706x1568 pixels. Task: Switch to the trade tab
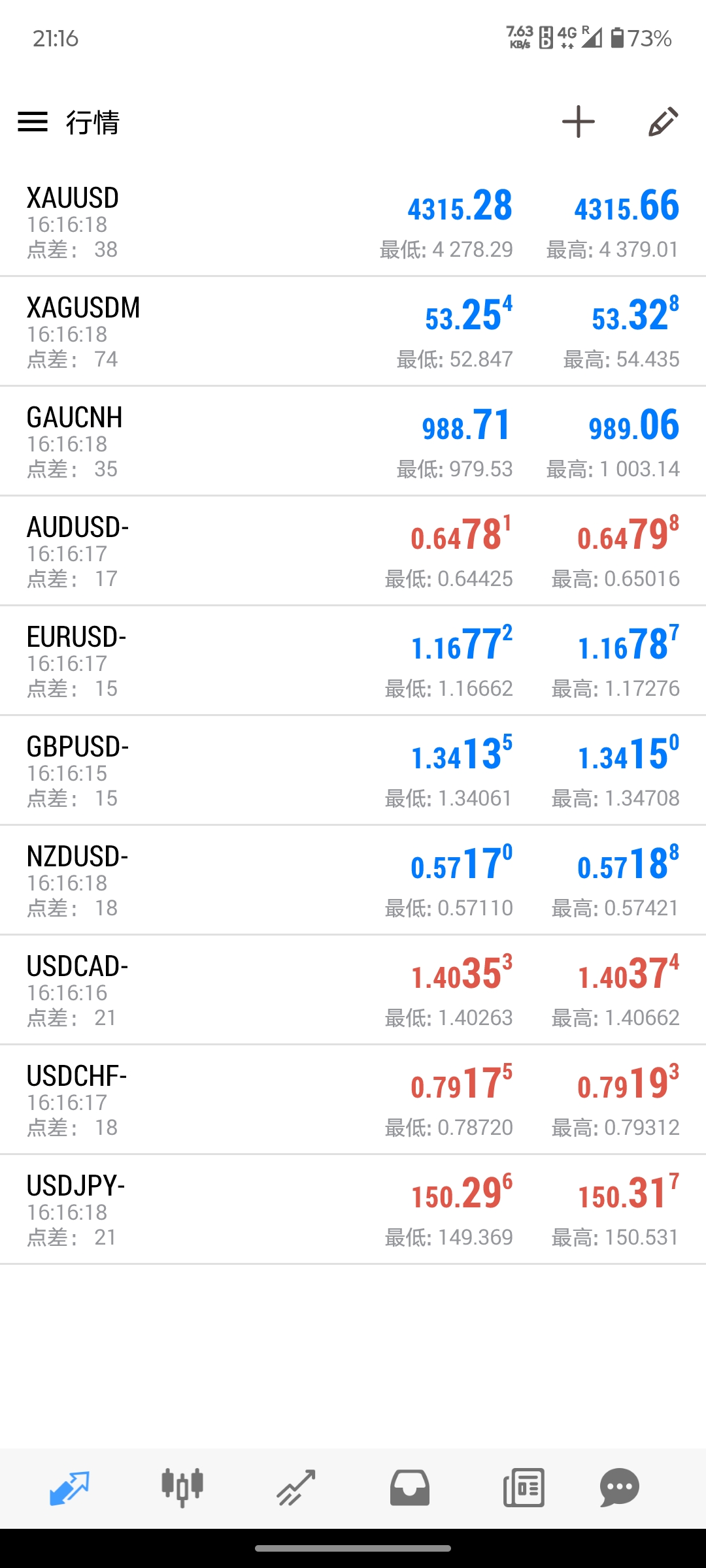point(296,1488)
